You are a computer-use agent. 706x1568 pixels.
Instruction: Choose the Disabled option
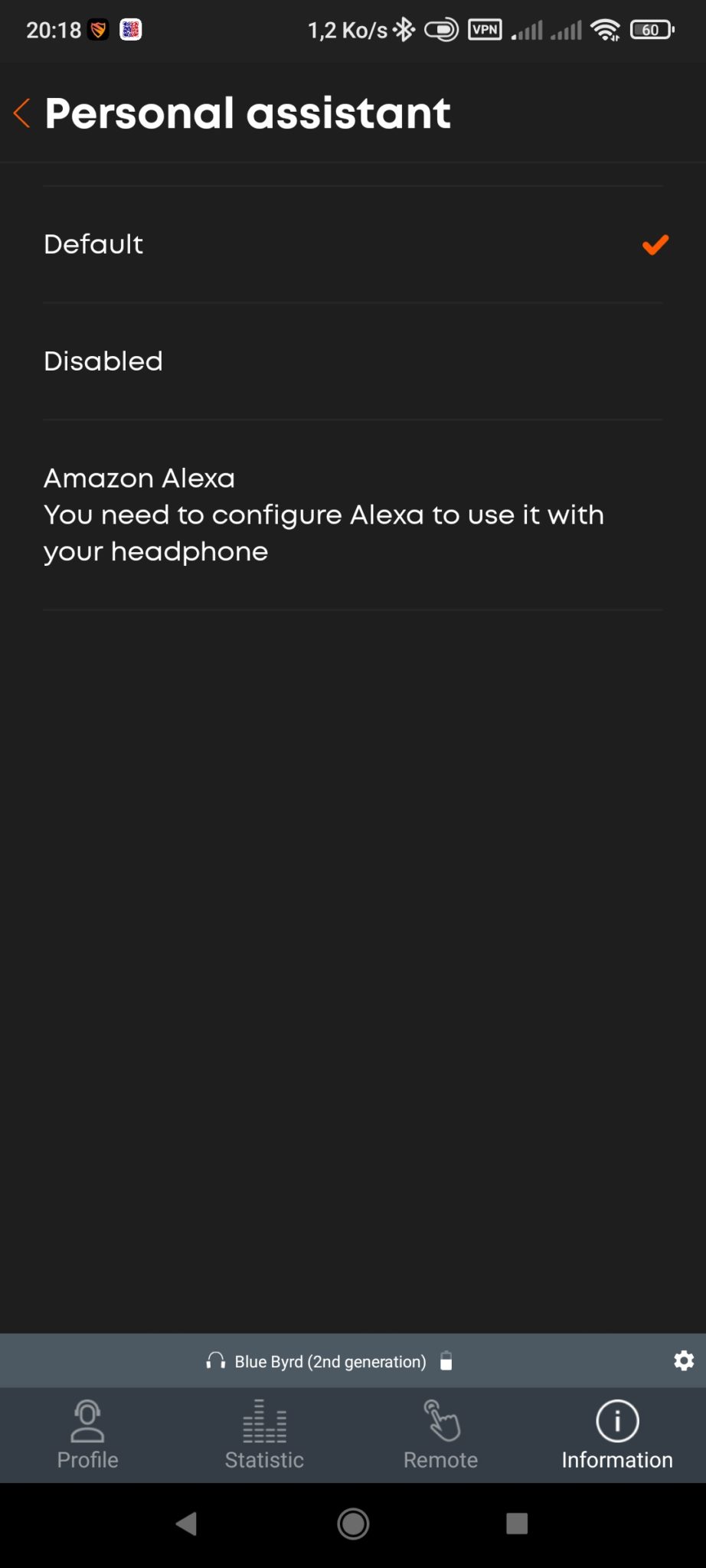(x=353, y=361)
